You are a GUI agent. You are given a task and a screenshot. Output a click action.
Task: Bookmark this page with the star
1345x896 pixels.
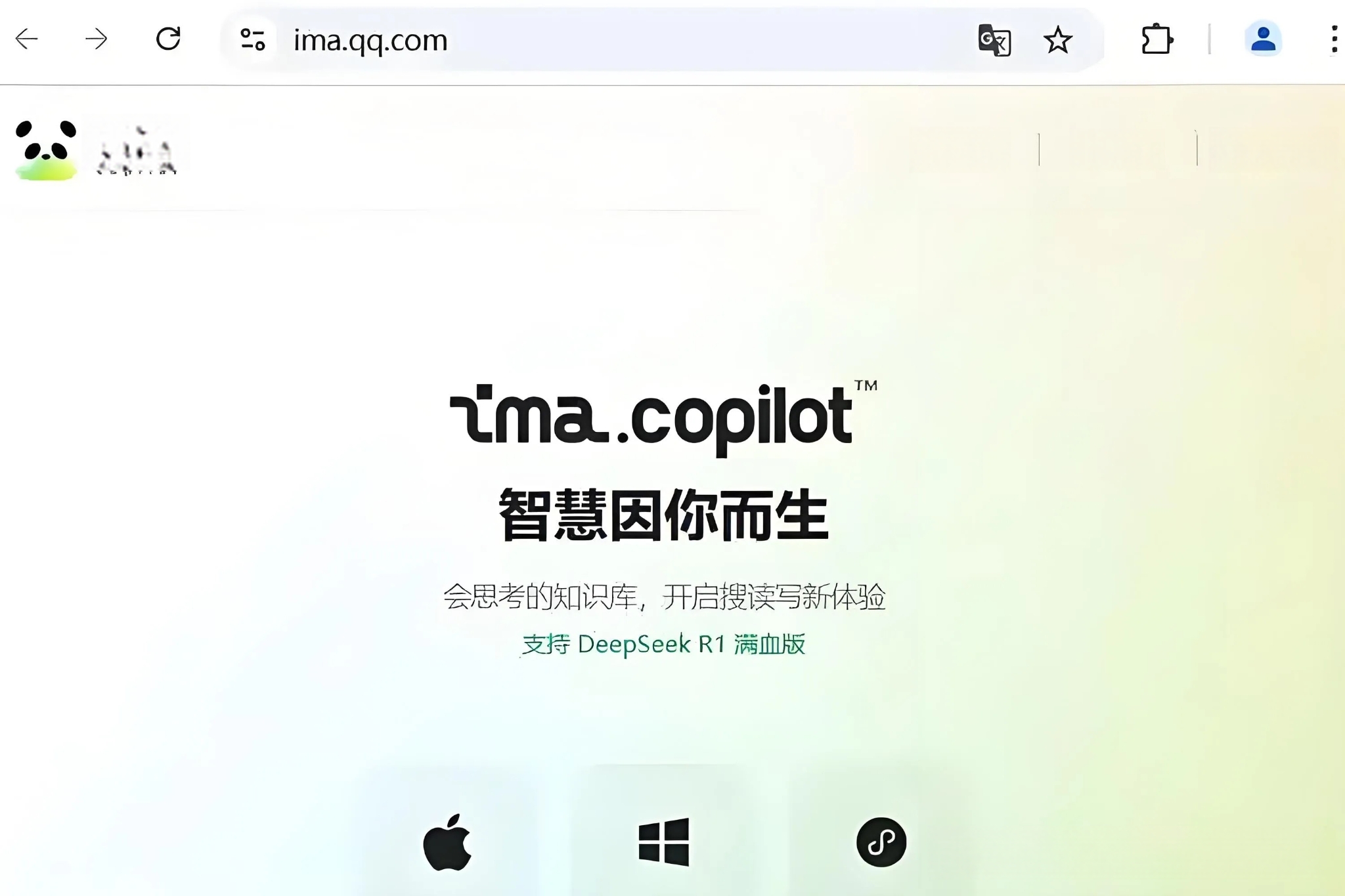pyautogui.click(x=1057, y=41)
